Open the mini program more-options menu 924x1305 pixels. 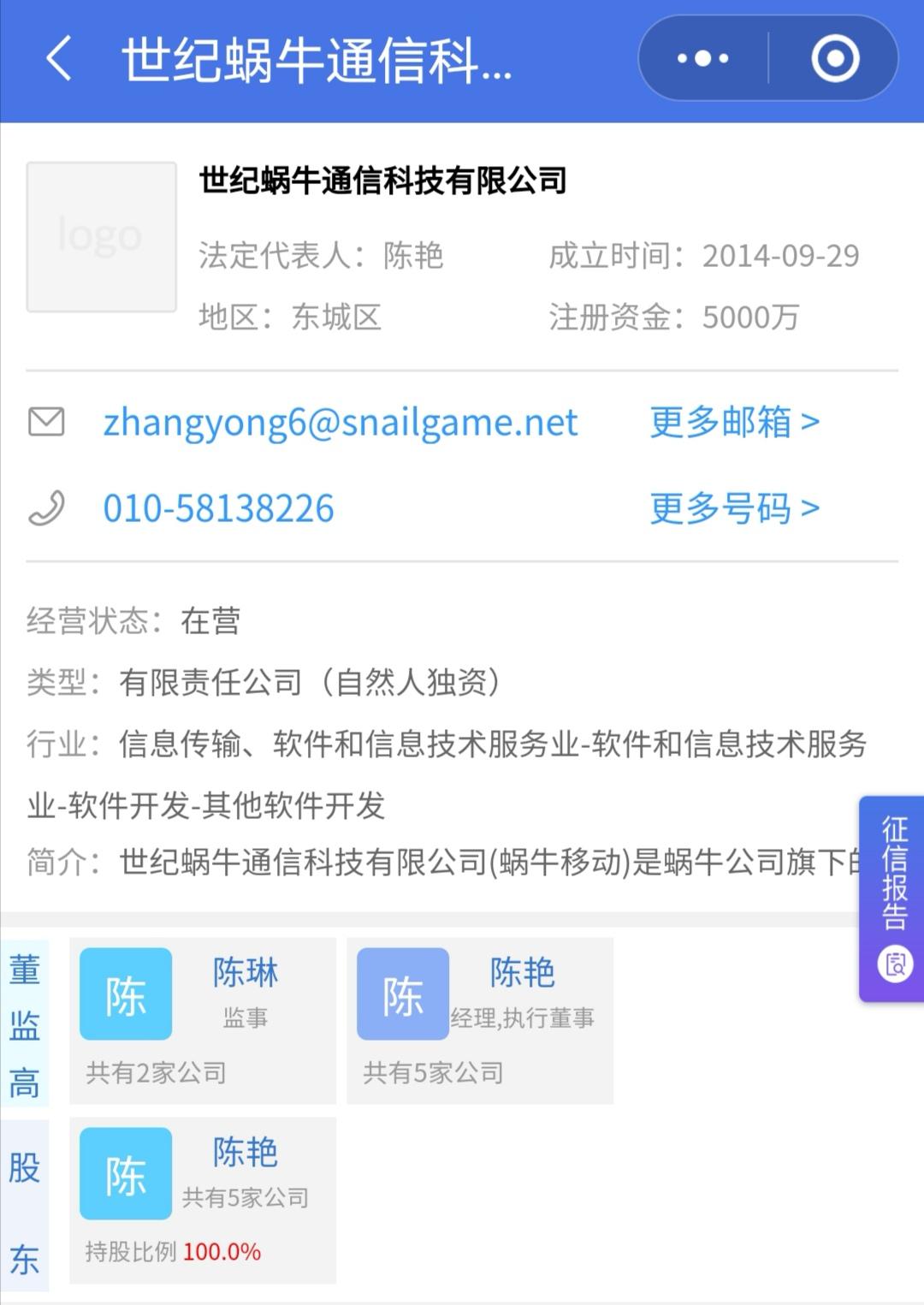click(702, 59)
